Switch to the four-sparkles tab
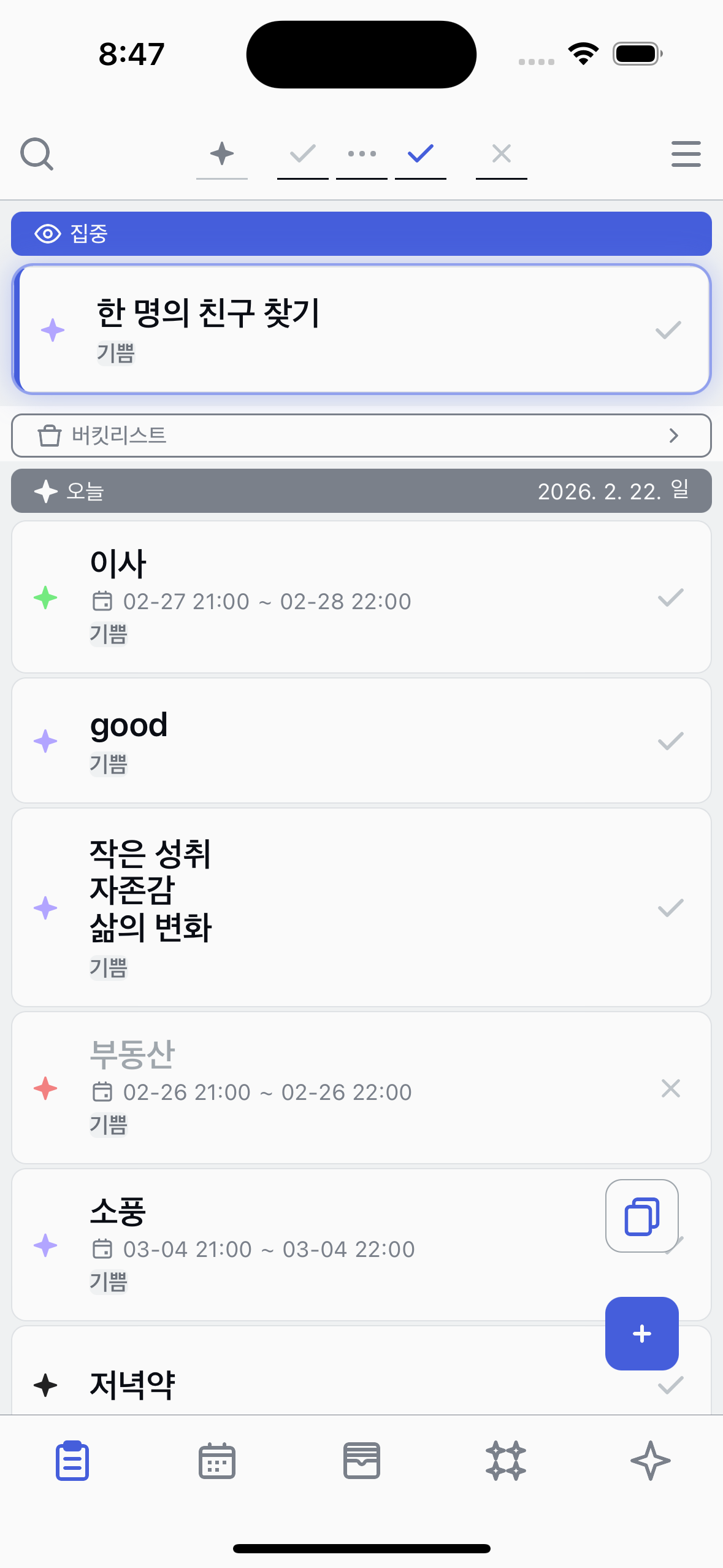The height and width of the screenshot is (1568, 723). click(506, 1461)
